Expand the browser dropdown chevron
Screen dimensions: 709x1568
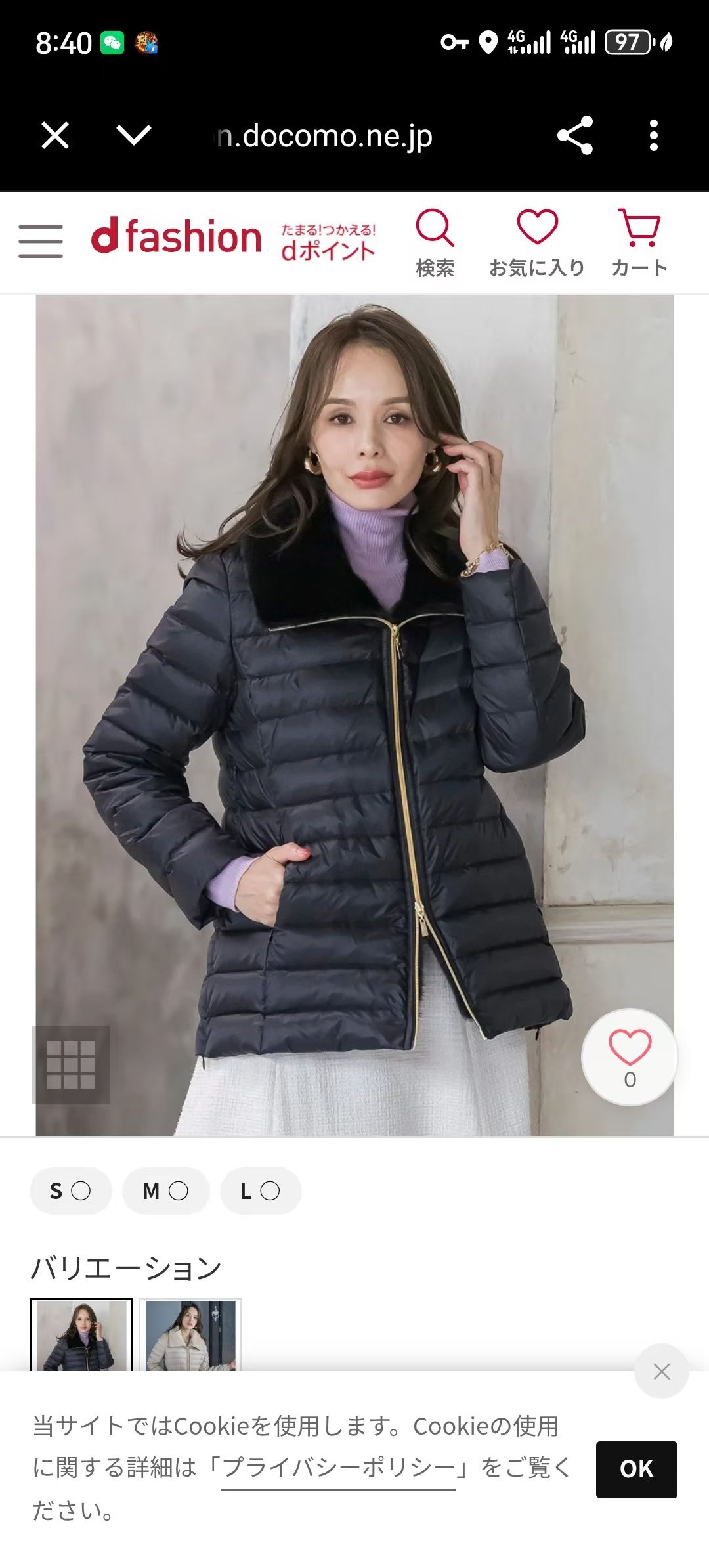(x=134, y=135)
